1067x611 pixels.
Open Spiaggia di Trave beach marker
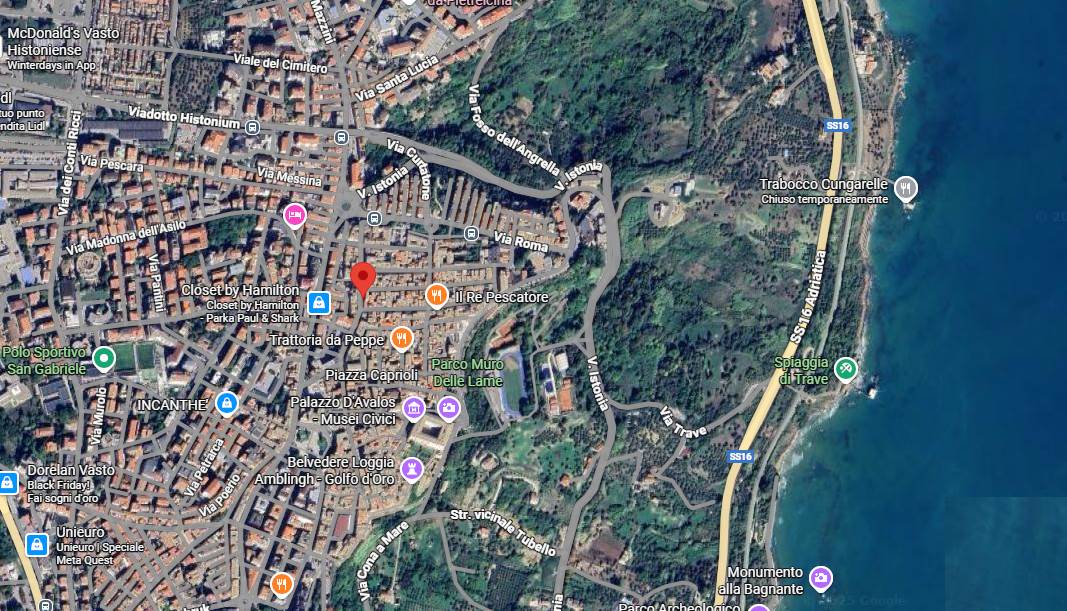(845, 369)
